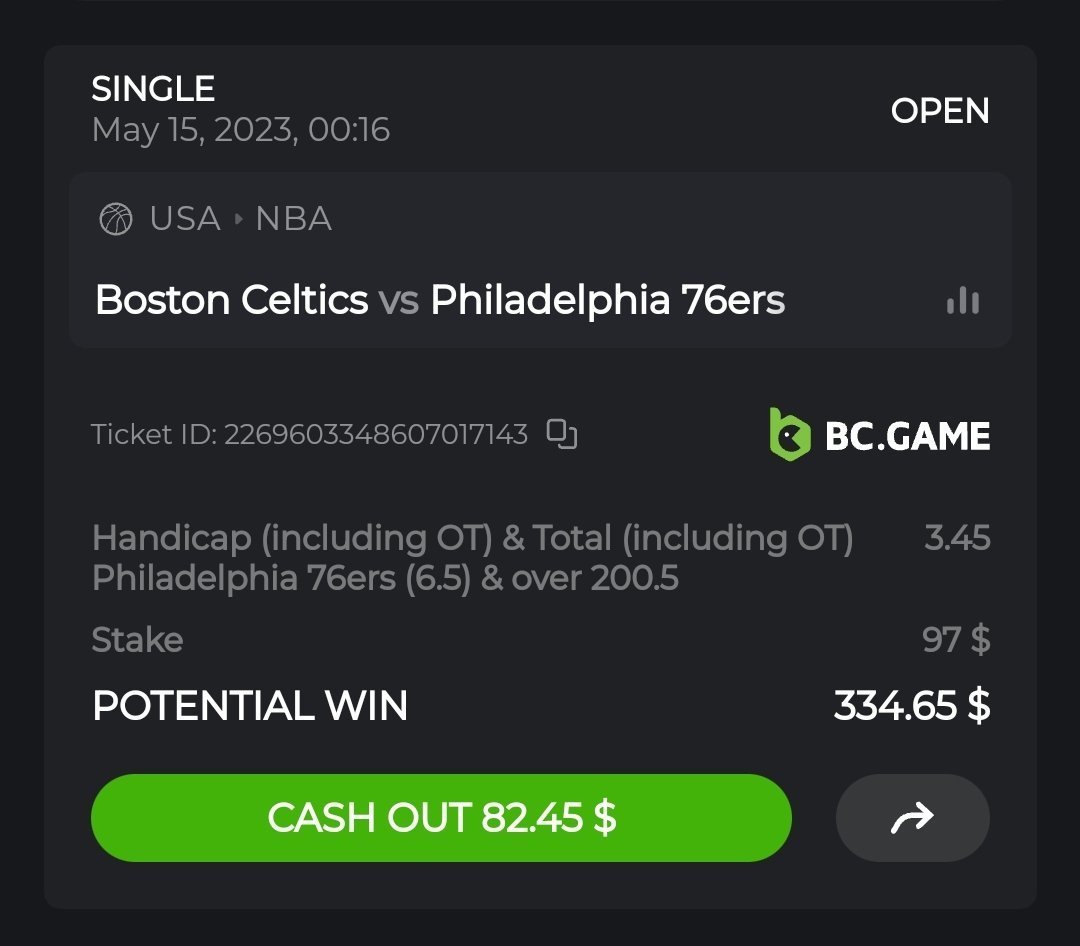
Task: Share this bet slip
Action: tap(912, 818)
